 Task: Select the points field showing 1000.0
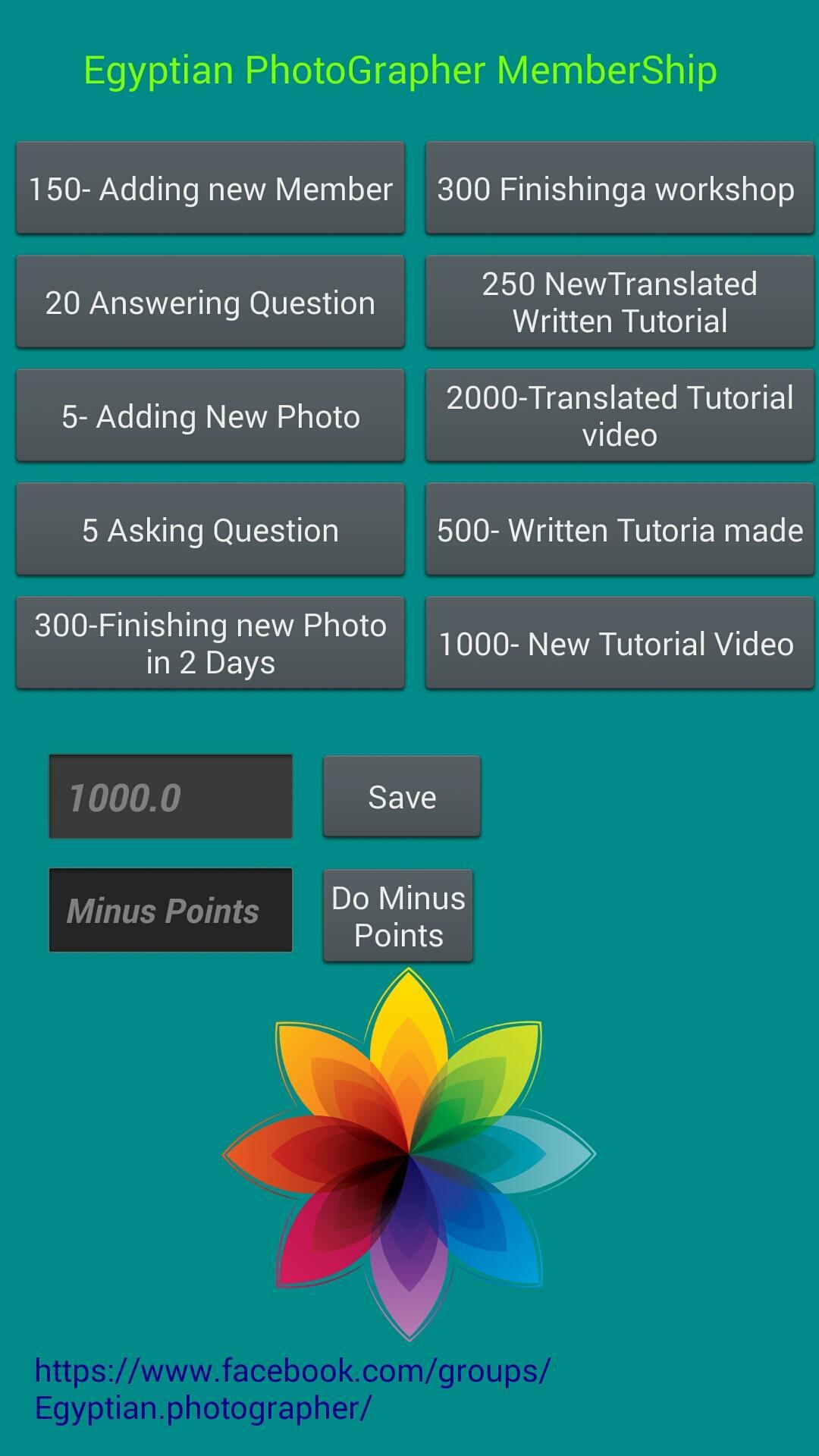170,795
